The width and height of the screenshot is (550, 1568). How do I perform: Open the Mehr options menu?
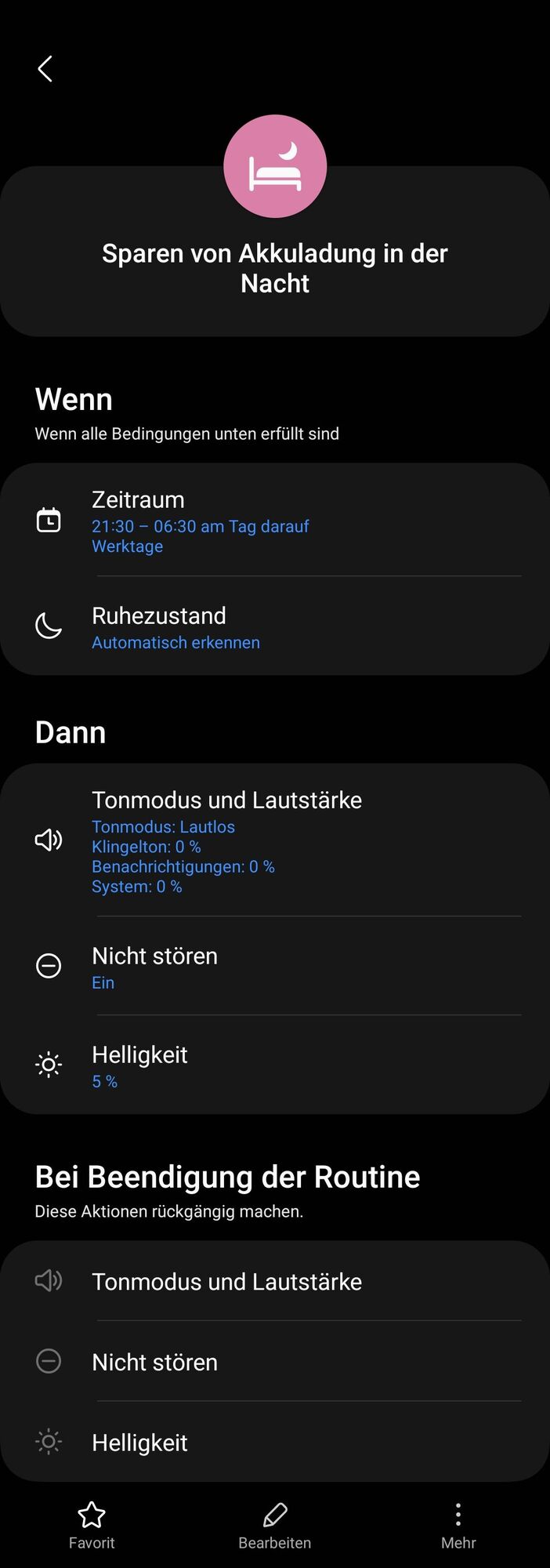[458, 1525]
